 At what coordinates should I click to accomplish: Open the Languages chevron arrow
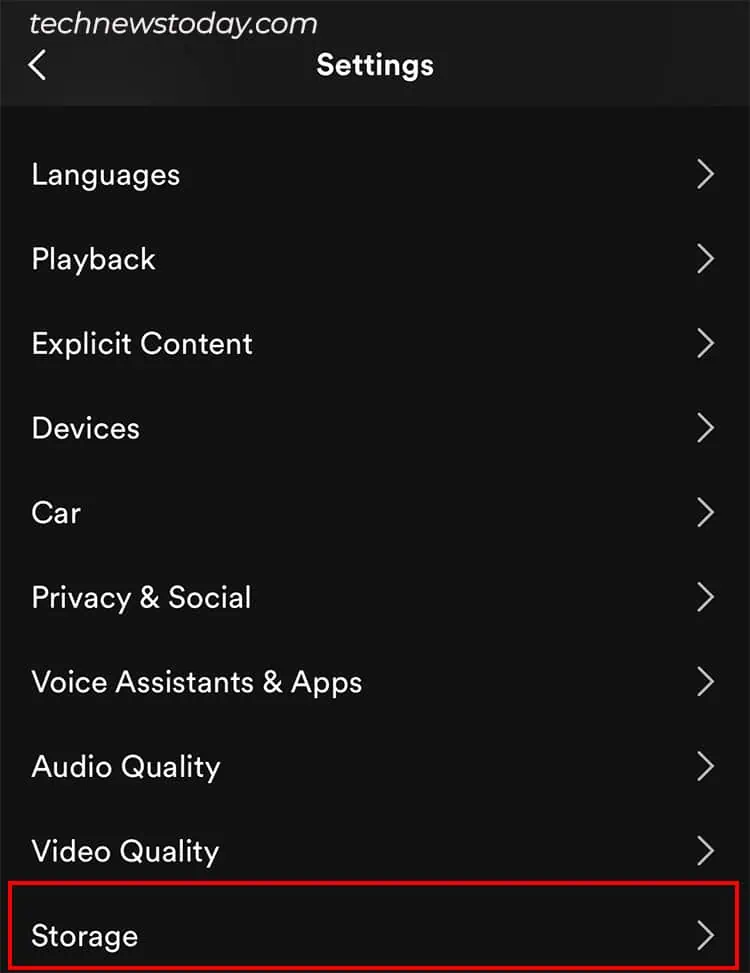point(706,174)
